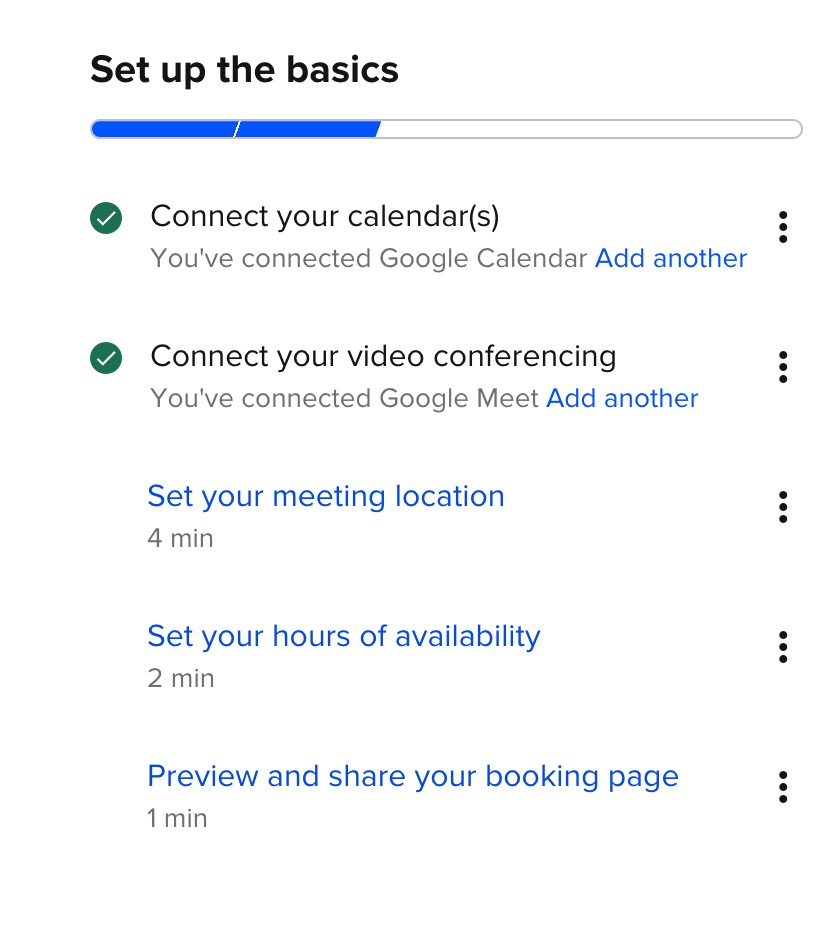
Task: Open options menu for booking page step
Action: pos(783,787)
